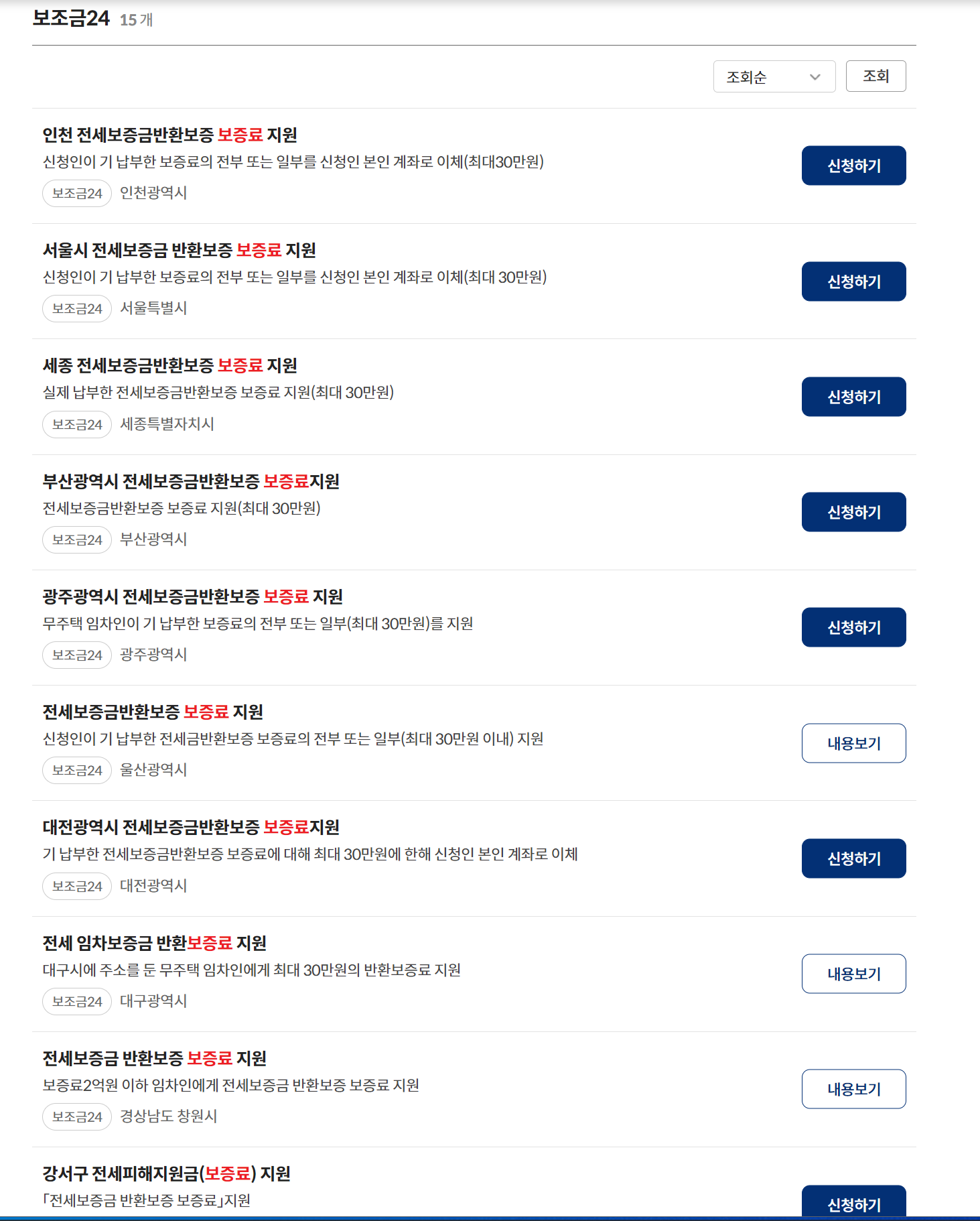Click 신청하기 for 광주광역시 보증료 지원
The width and height of the screenshot is (980, 1221).
(x=853, y=627)
